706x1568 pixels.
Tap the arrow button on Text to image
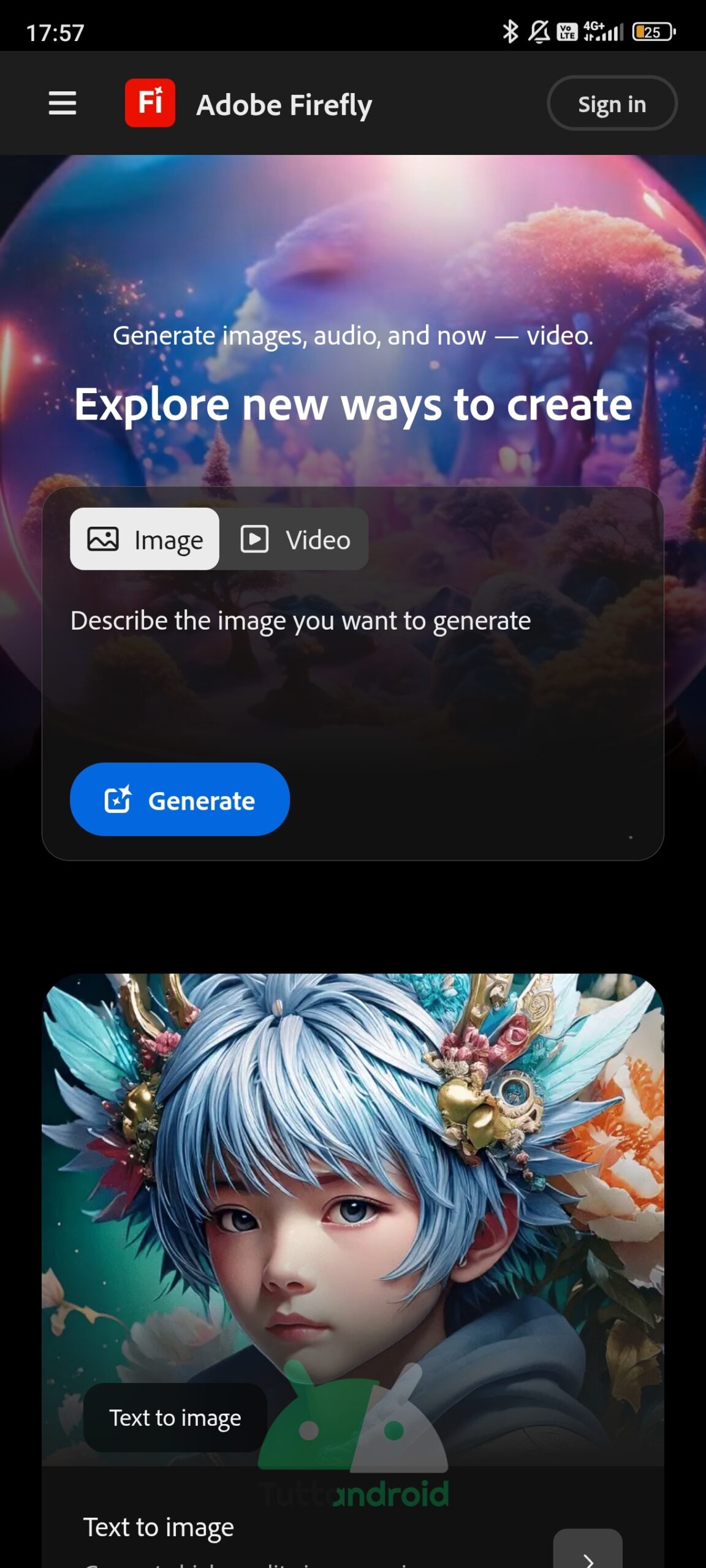pos(588,1550)
